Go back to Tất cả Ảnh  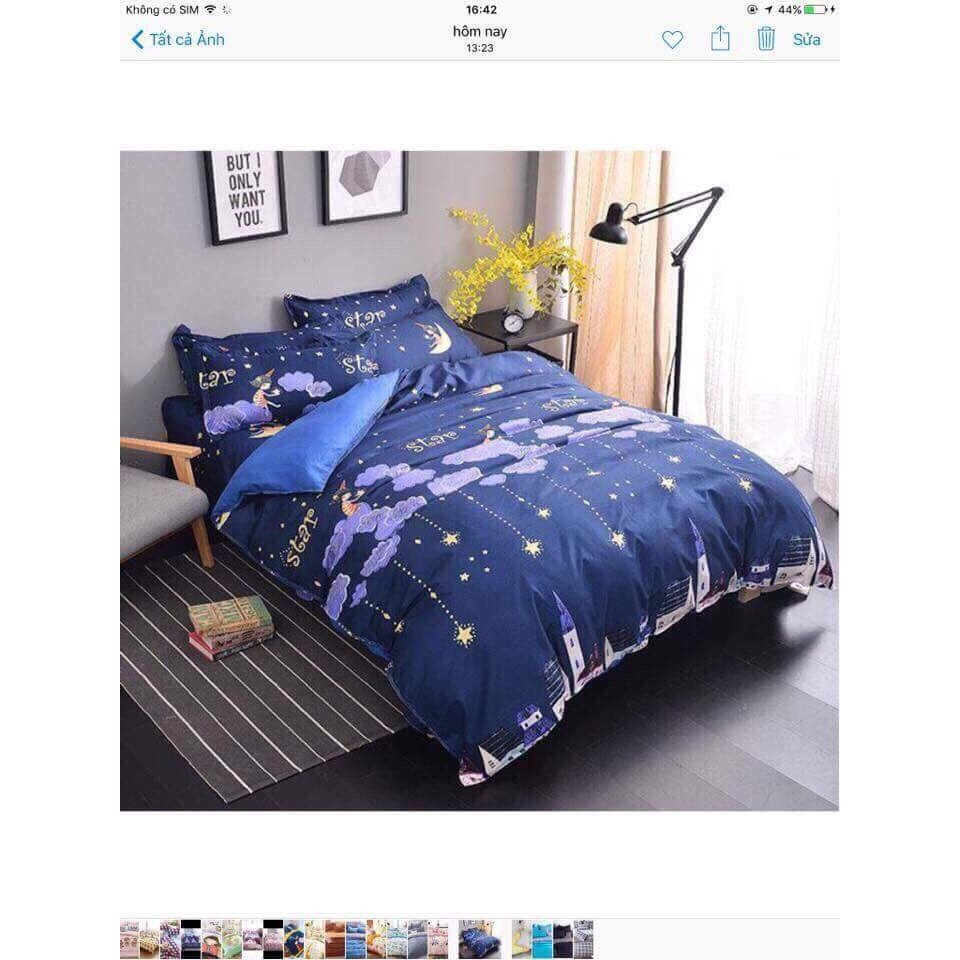178,40
